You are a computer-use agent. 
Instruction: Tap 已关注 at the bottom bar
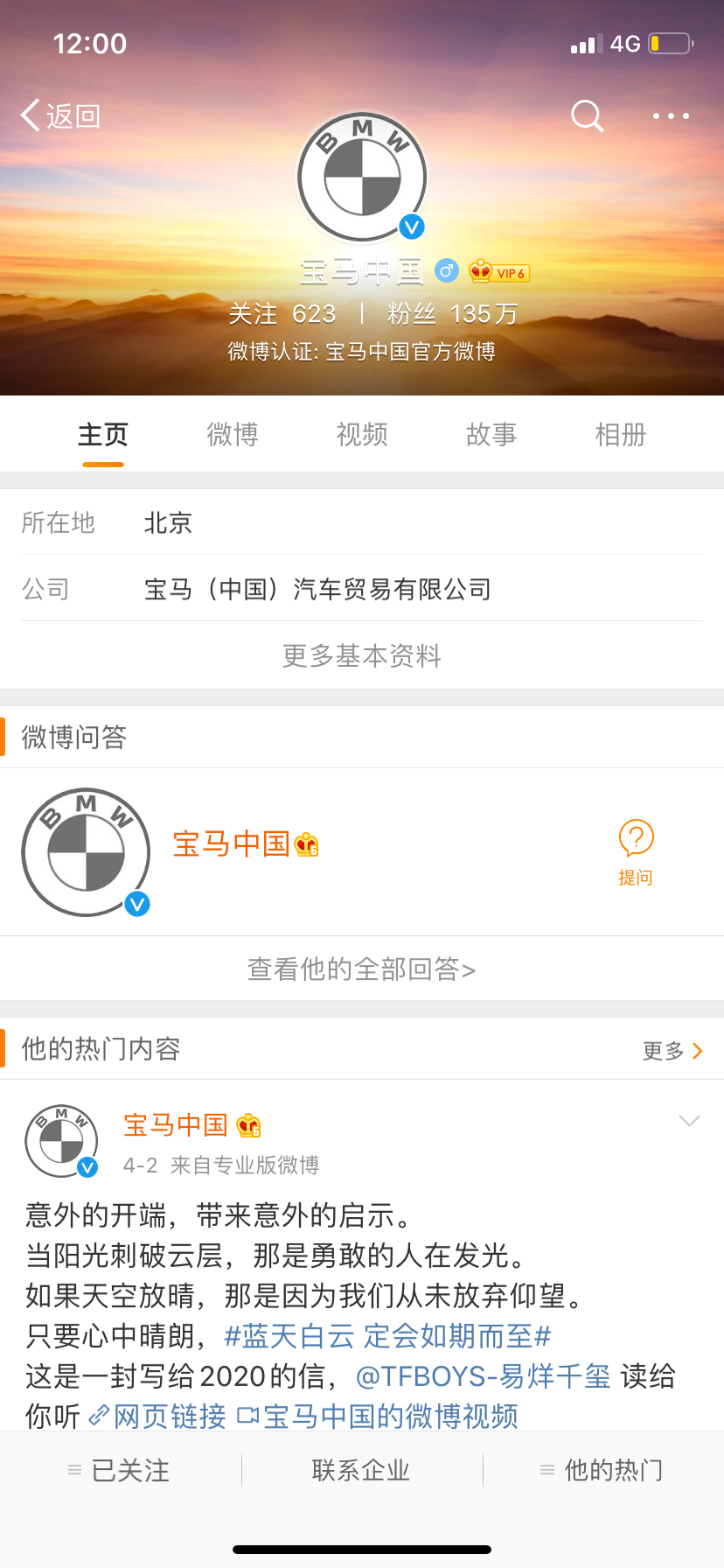pos(120,1470)
